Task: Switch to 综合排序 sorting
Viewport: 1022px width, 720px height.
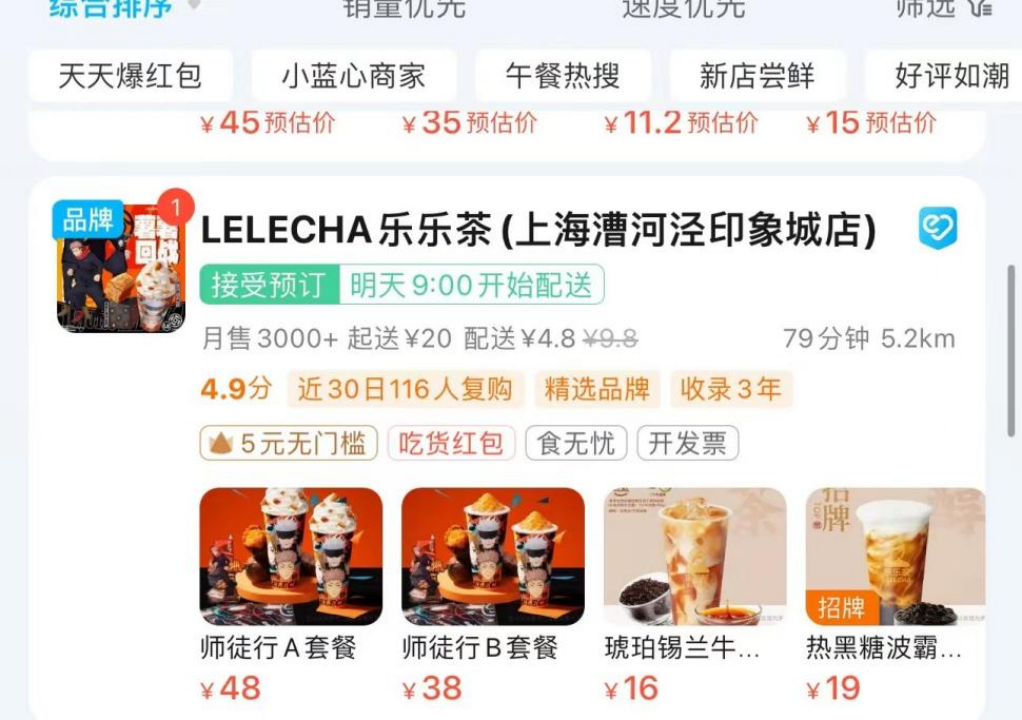Action: click(110, 8)
